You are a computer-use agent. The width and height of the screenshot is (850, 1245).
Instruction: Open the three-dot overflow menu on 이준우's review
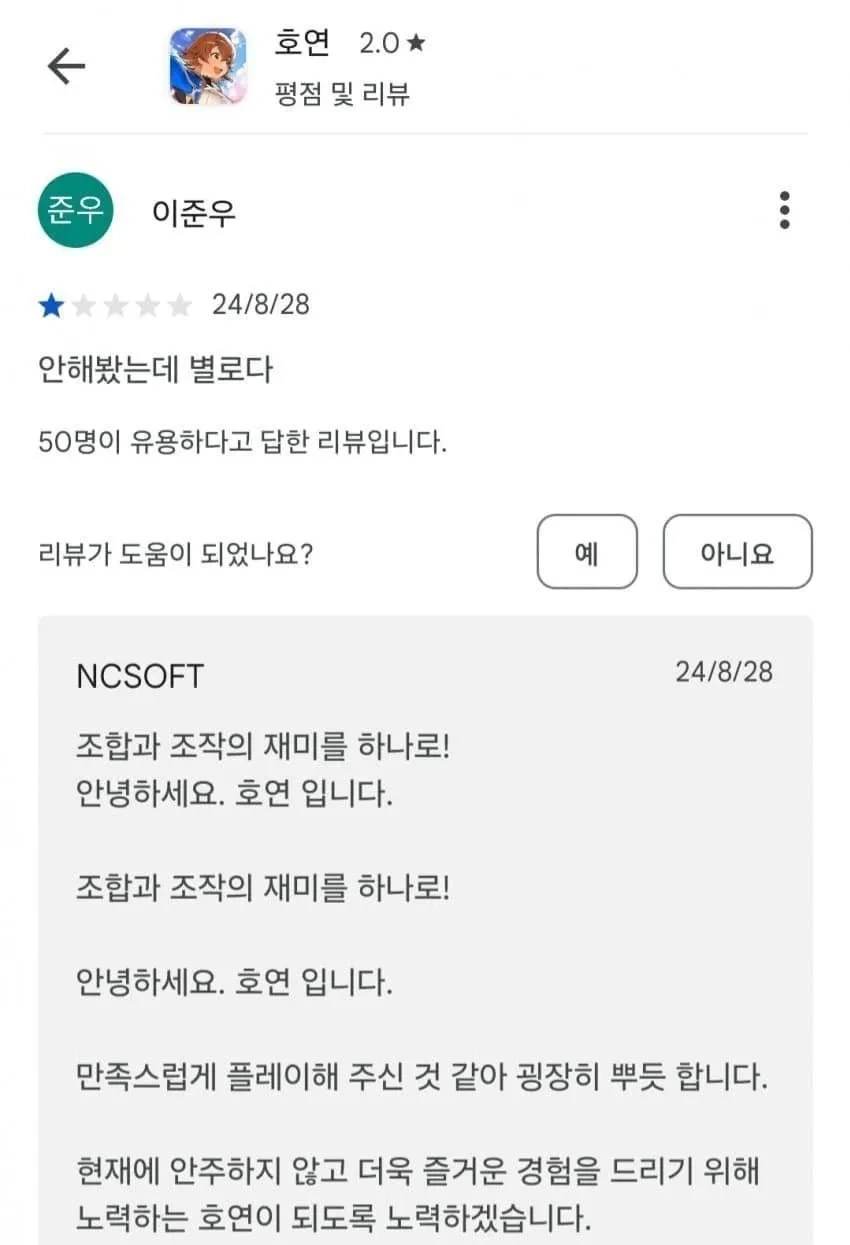[x=786, y=210]
